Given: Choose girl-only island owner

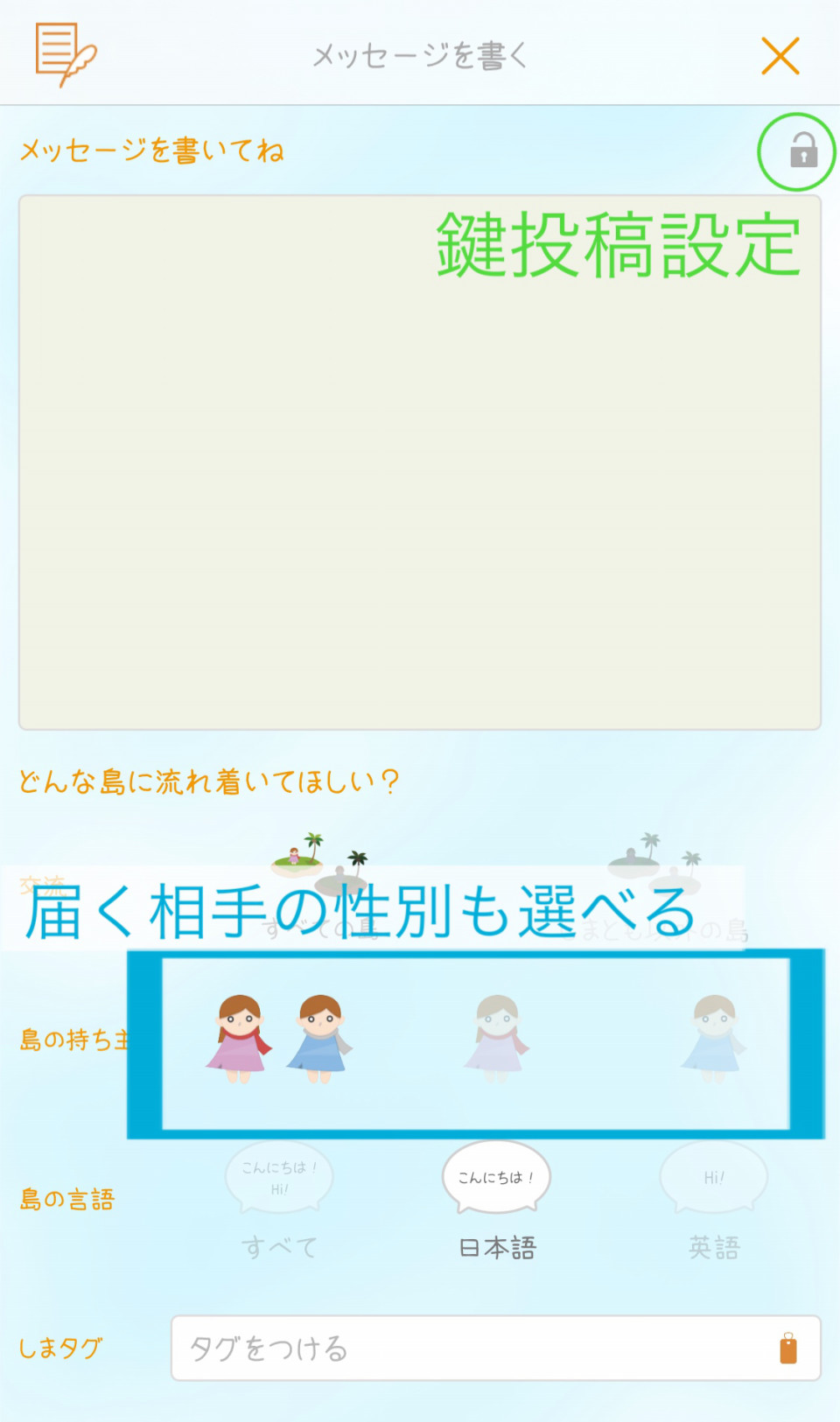Looking at the screenshot, I should pyautogui.click(x=497, y=1039).
